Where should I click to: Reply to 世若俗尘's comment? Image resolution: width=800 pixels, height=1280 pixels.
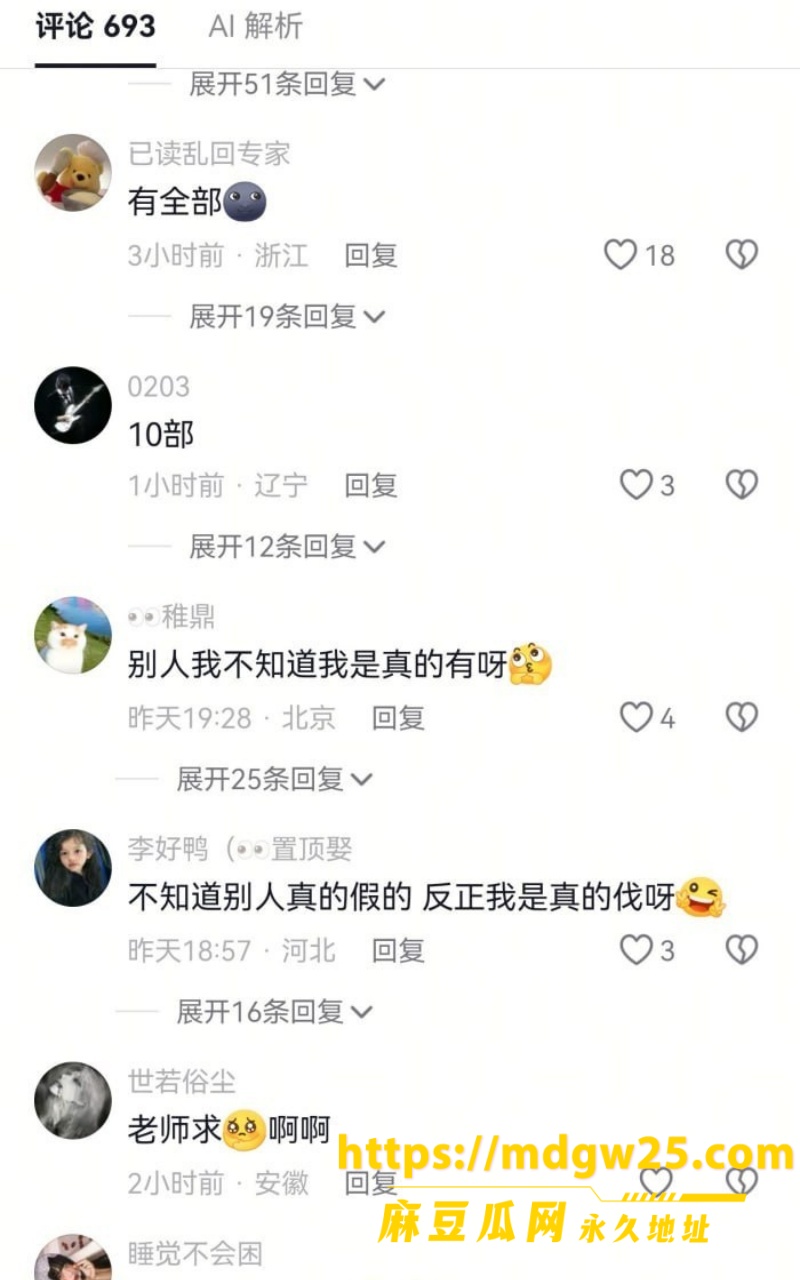click(x=371, y=1183)
